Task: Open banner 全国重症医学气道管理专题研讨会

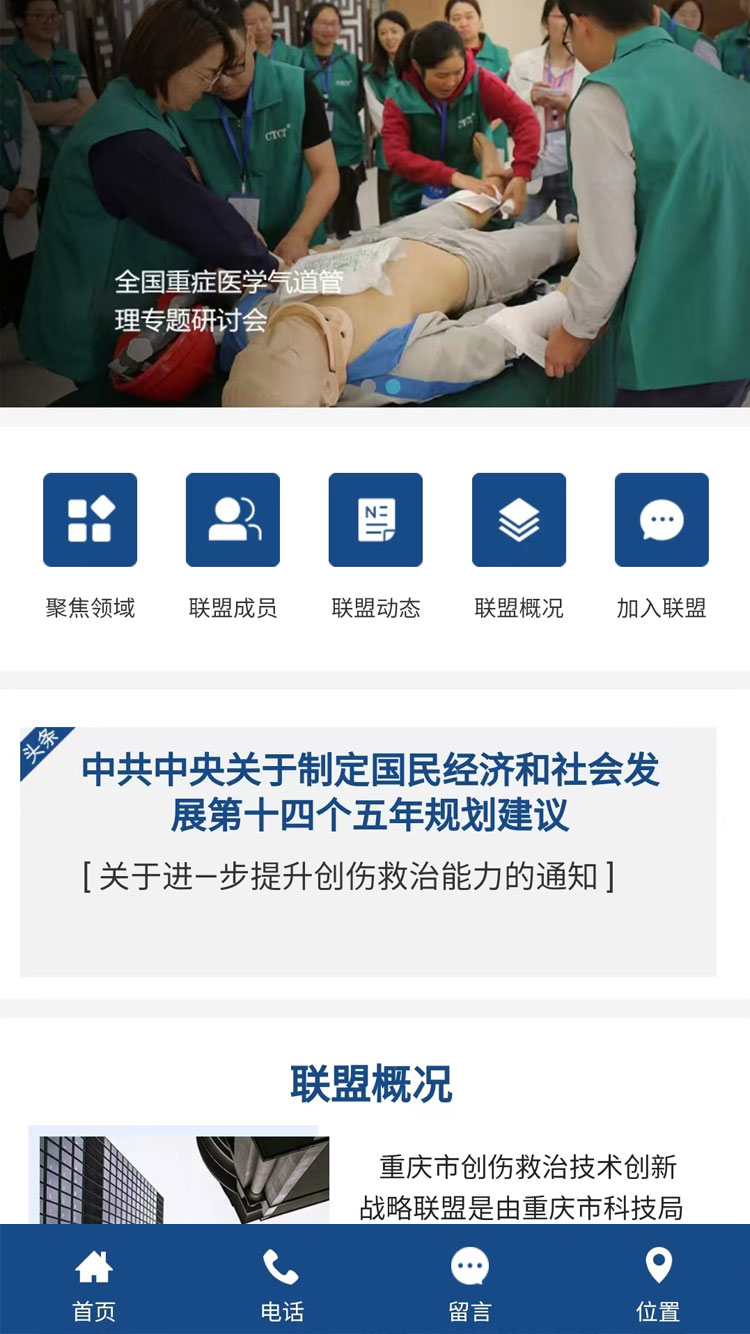Action: coord(228,300)
